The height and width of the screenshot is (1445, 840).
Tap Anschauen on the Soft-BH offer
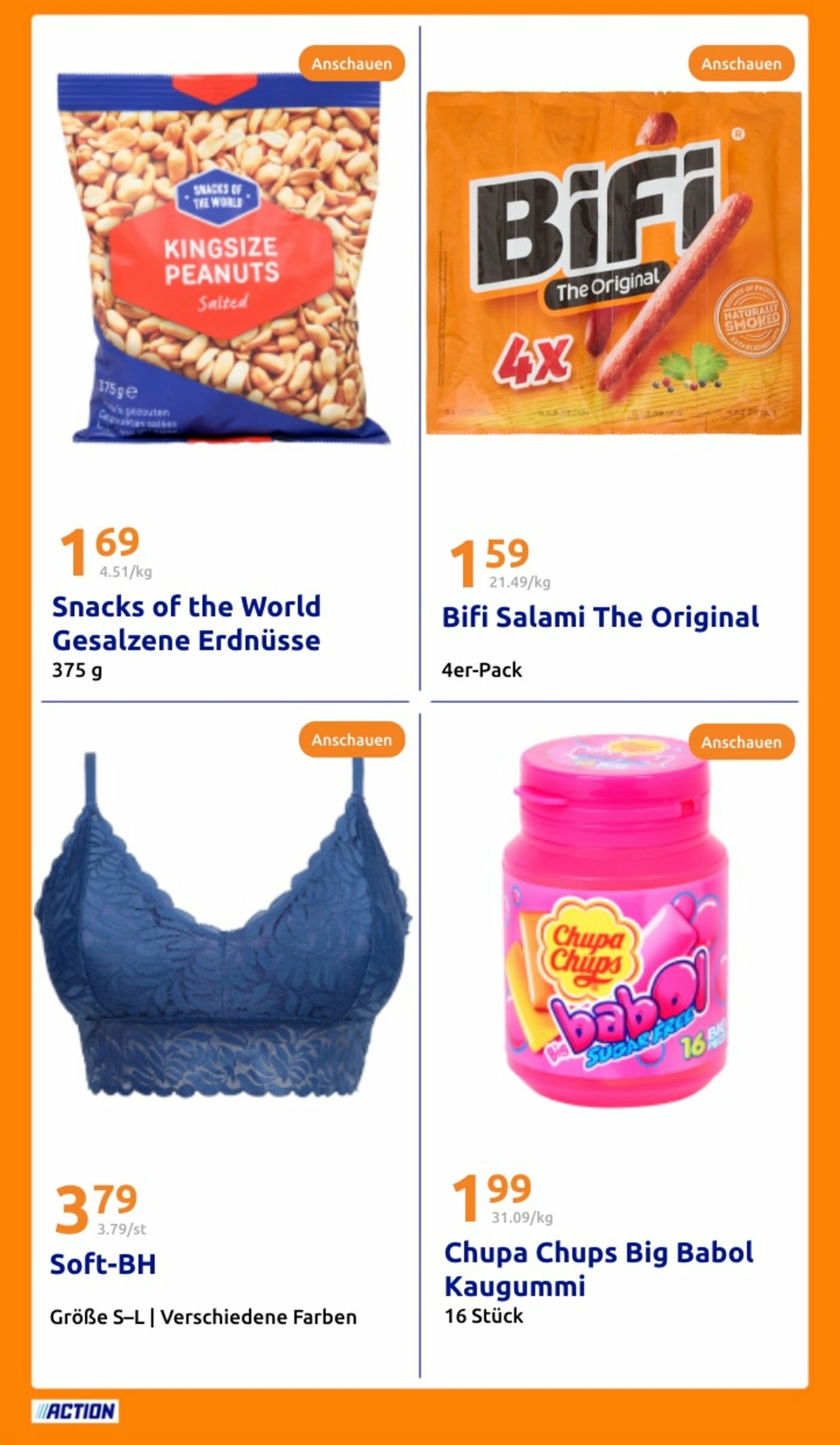pos(351,740)
